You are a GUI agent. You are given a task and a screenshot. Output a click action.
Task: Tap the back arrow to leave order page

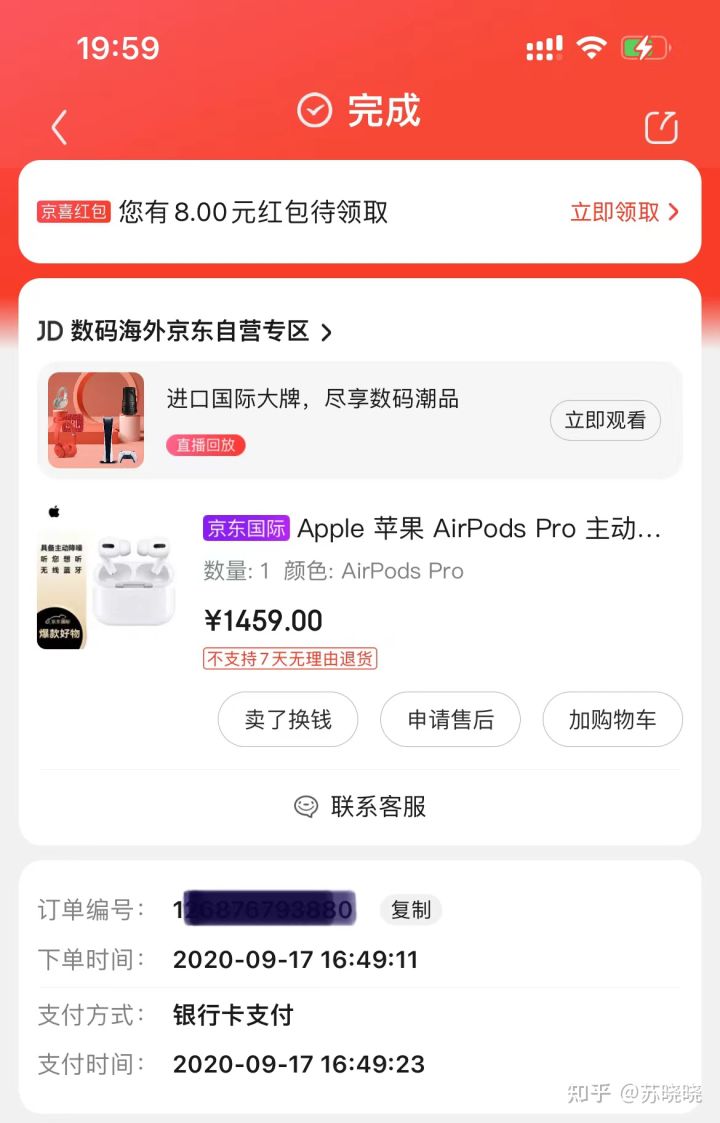[x=57, y=127]
